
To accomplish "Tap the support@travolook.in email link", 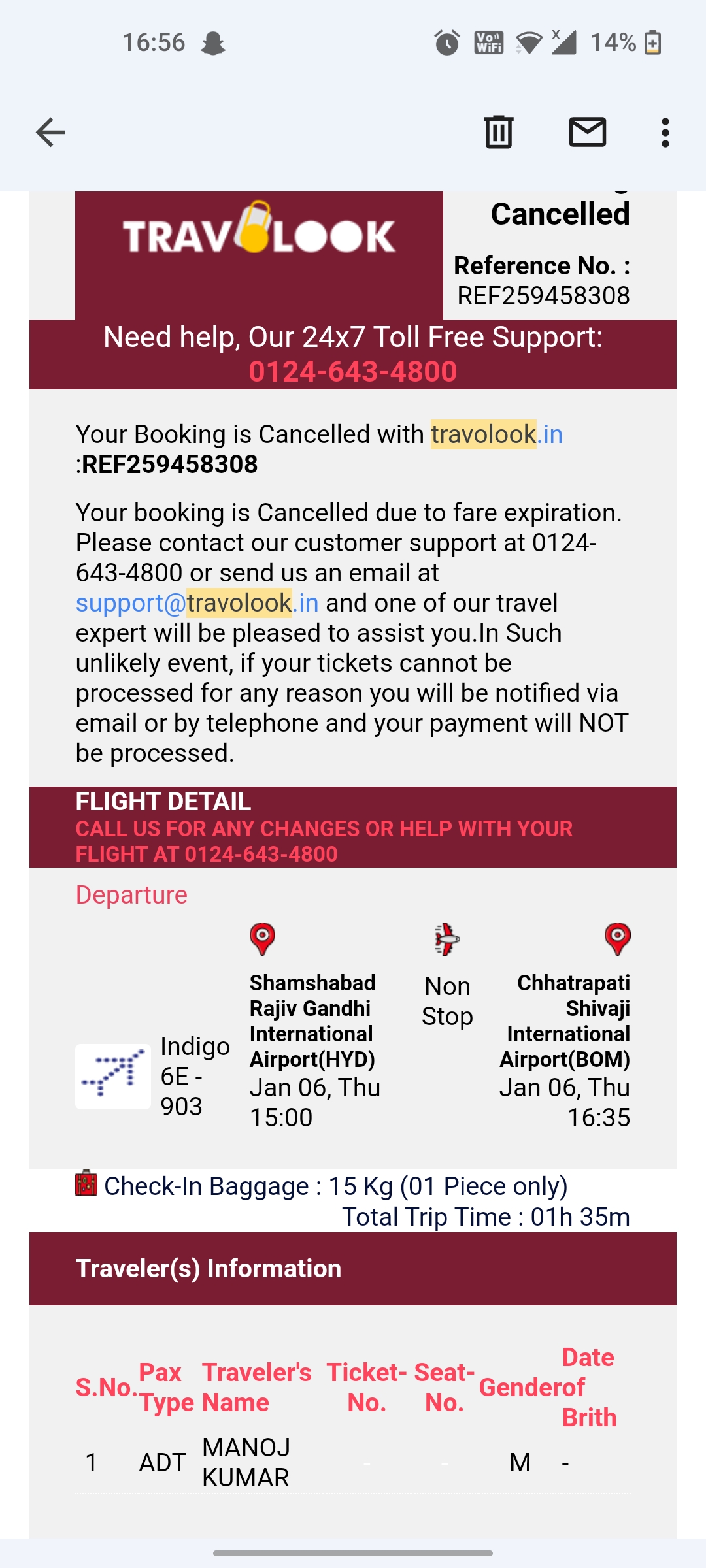I will [x=197, y=602].
